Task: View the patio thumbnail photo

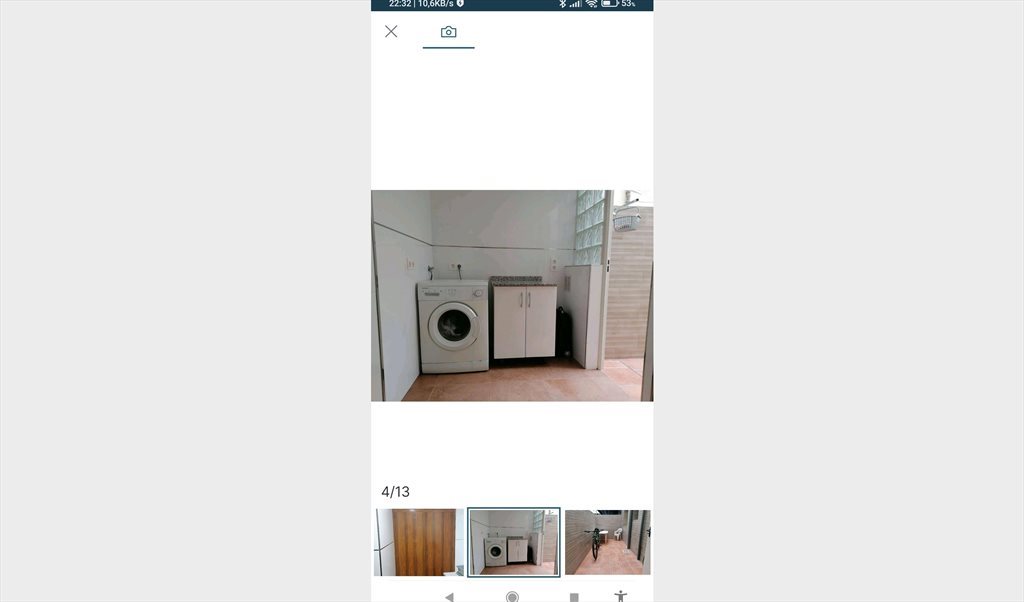Action: point(608,542)
